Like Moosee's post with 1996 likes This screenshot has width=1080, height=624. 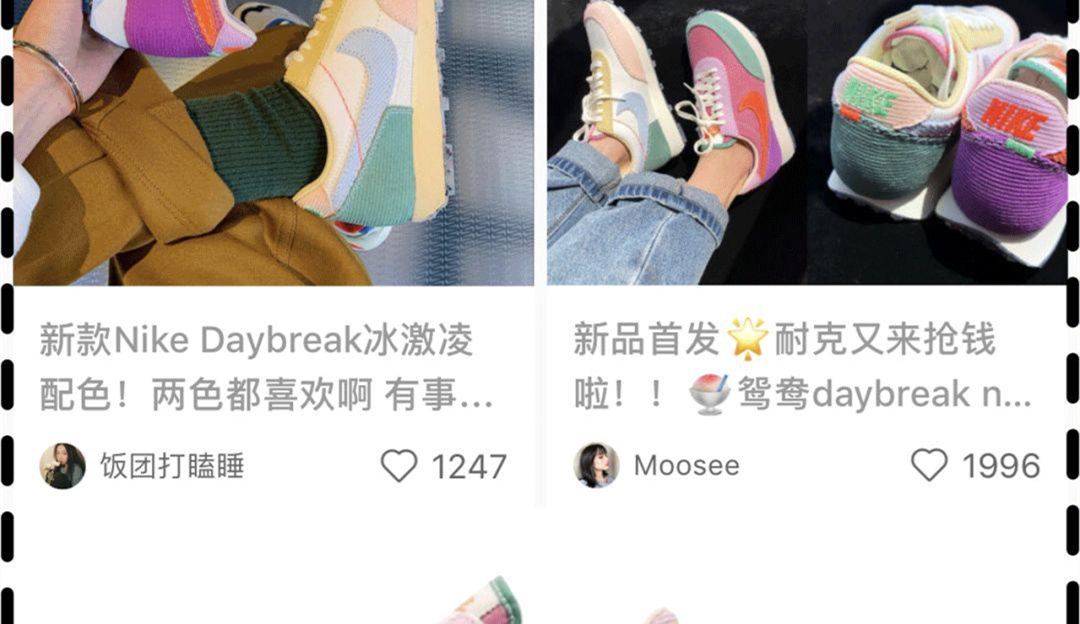929,466
